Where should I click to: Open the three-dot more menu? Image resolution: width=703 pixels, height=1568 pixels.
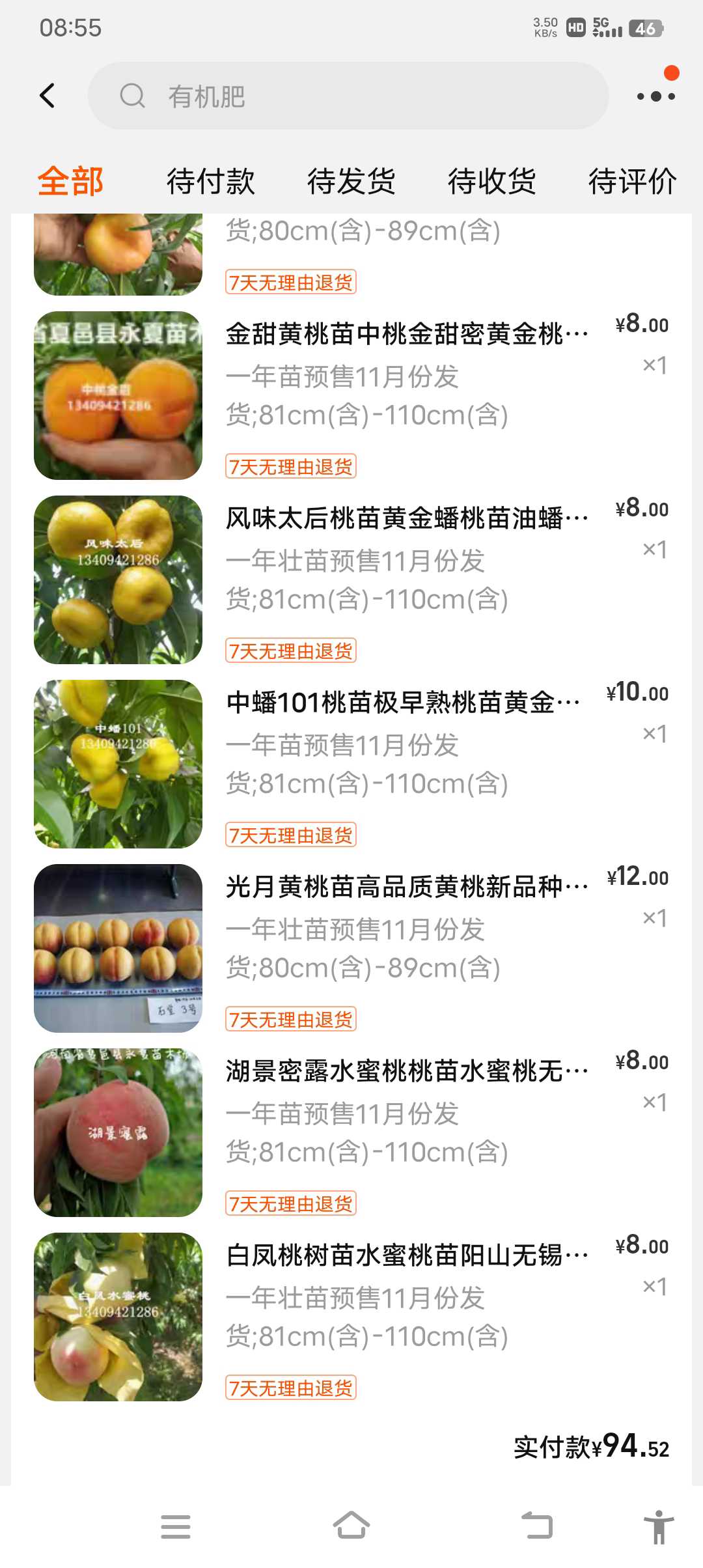click(655, 96)
